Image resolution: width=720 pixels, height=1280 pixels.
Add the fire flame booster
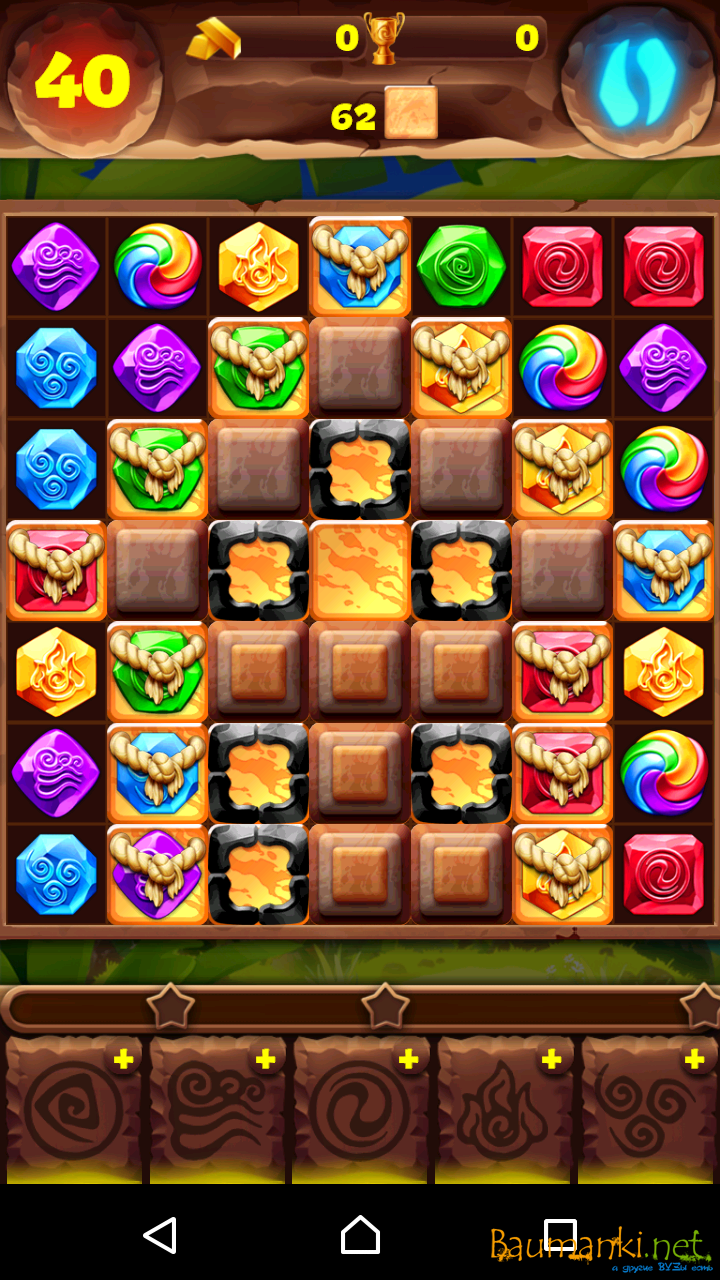[551, 1060]
